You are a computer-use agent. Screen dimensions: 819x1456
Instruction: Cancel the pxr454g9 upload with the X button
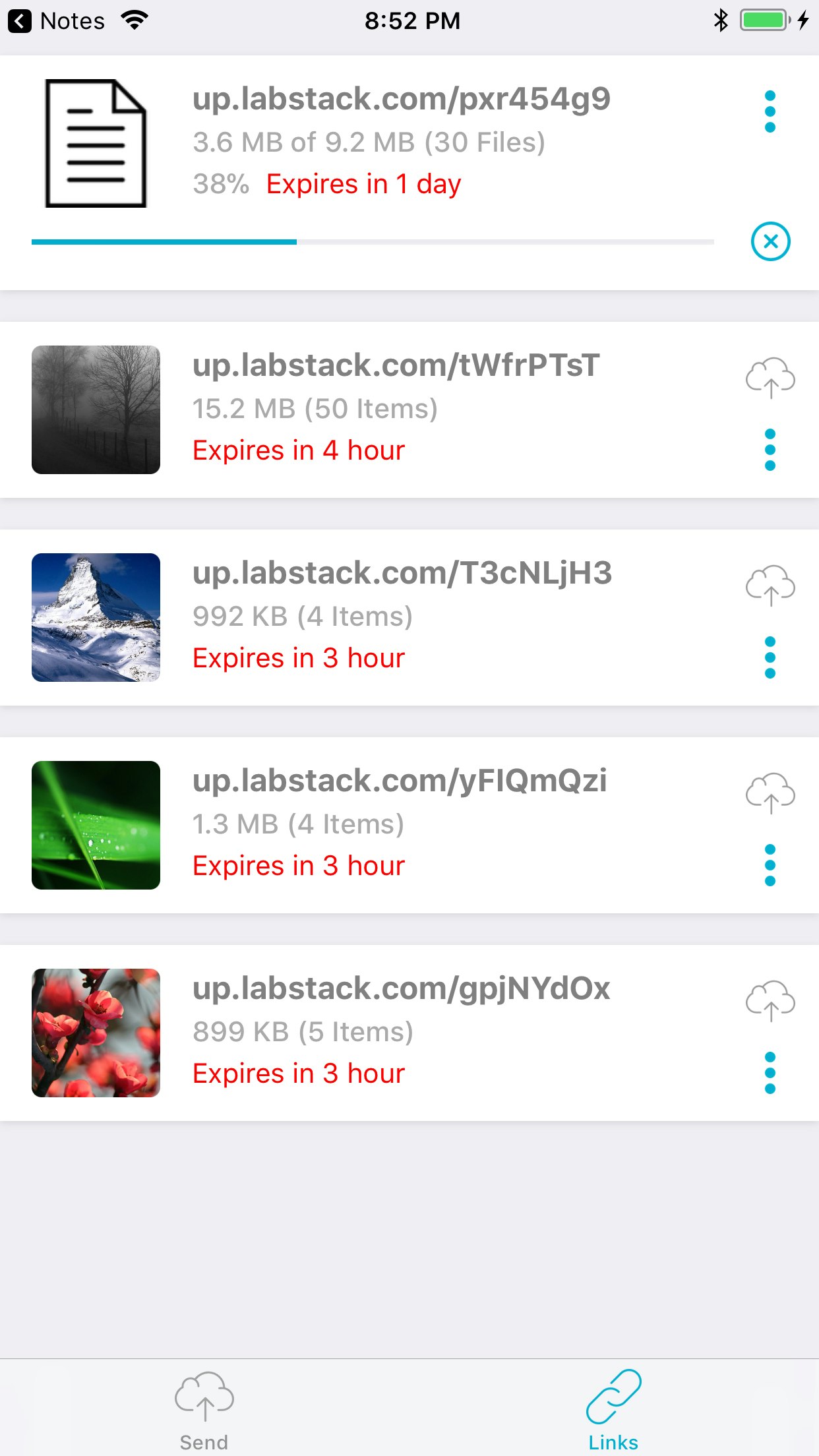pyautogui.click(x=770, y=242)
